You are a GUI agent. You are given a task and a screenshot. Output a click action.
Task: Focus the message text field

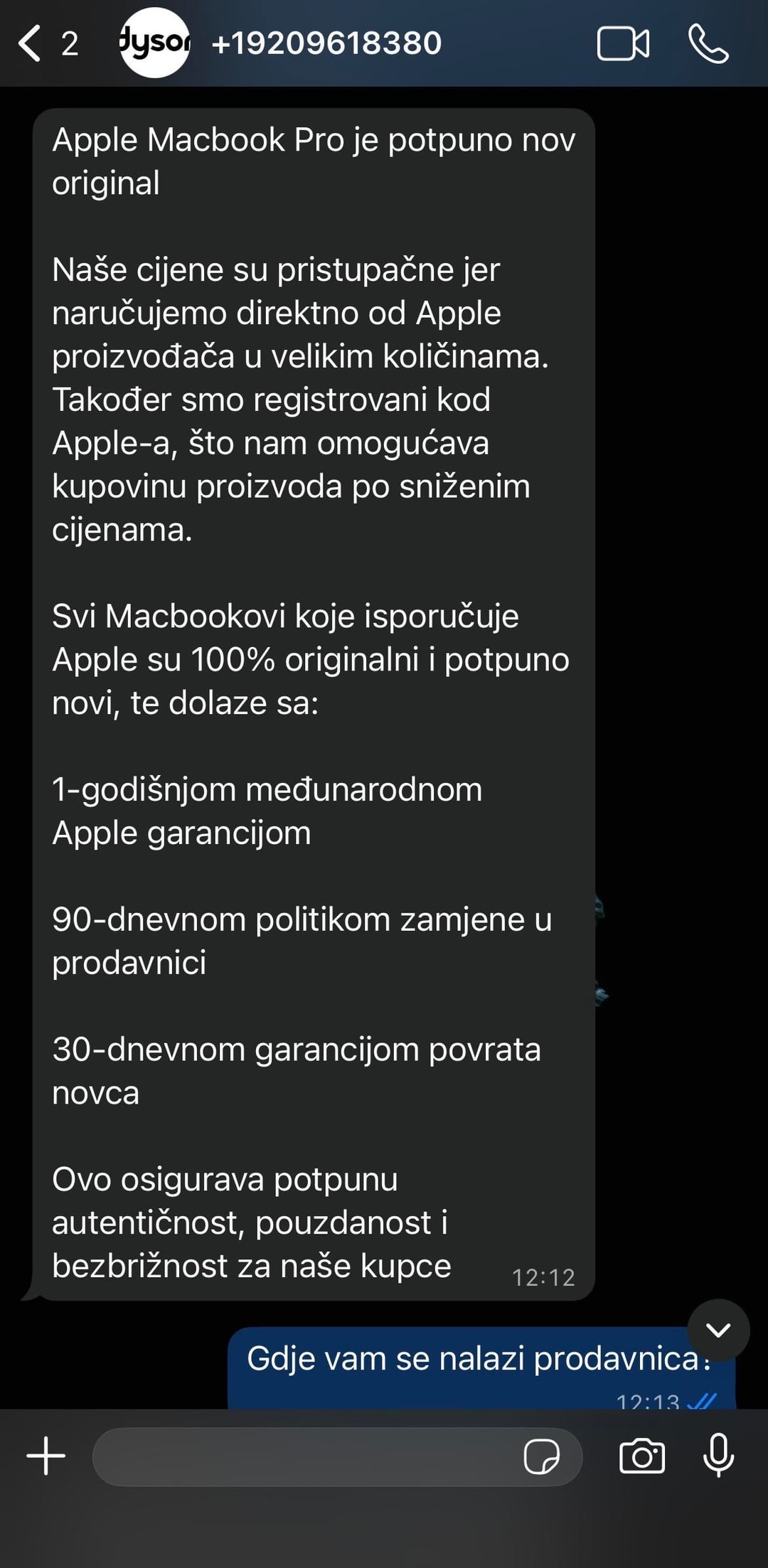pyautogui.click(x=306, y=1456)
